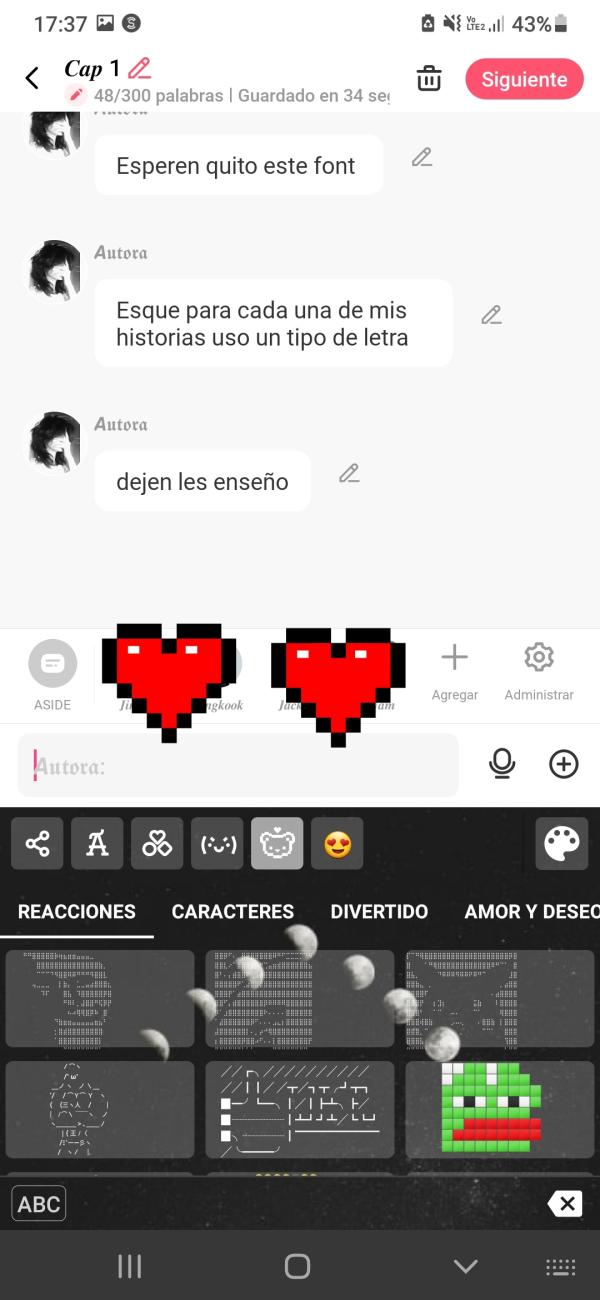Switch to the CARACTERES tab
Image resolution: width=600 pixels, height=1300 pixels.
point(233,911)
